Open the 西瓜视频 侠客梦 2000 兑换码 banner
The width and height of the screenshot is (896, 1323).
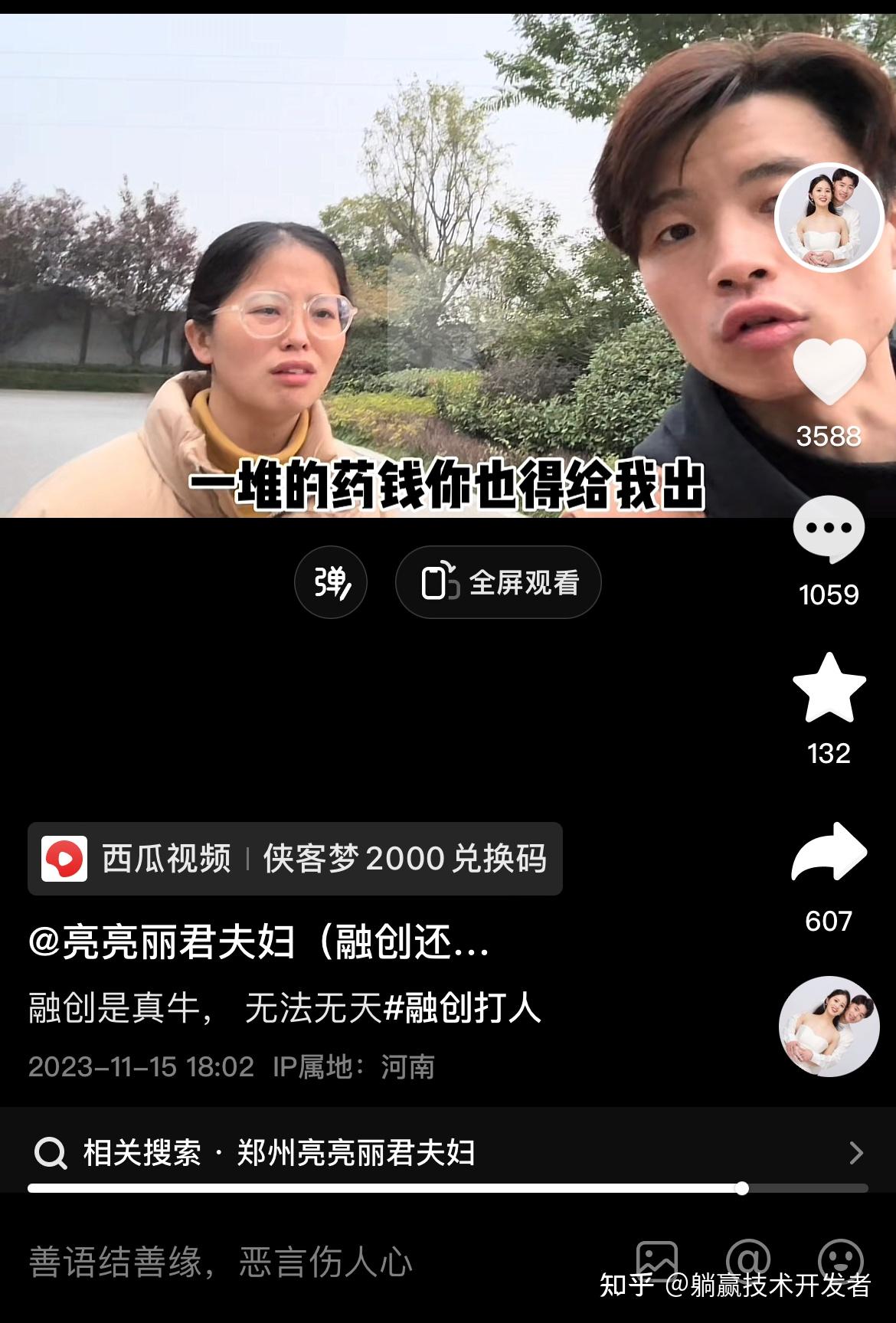point(295,858)
